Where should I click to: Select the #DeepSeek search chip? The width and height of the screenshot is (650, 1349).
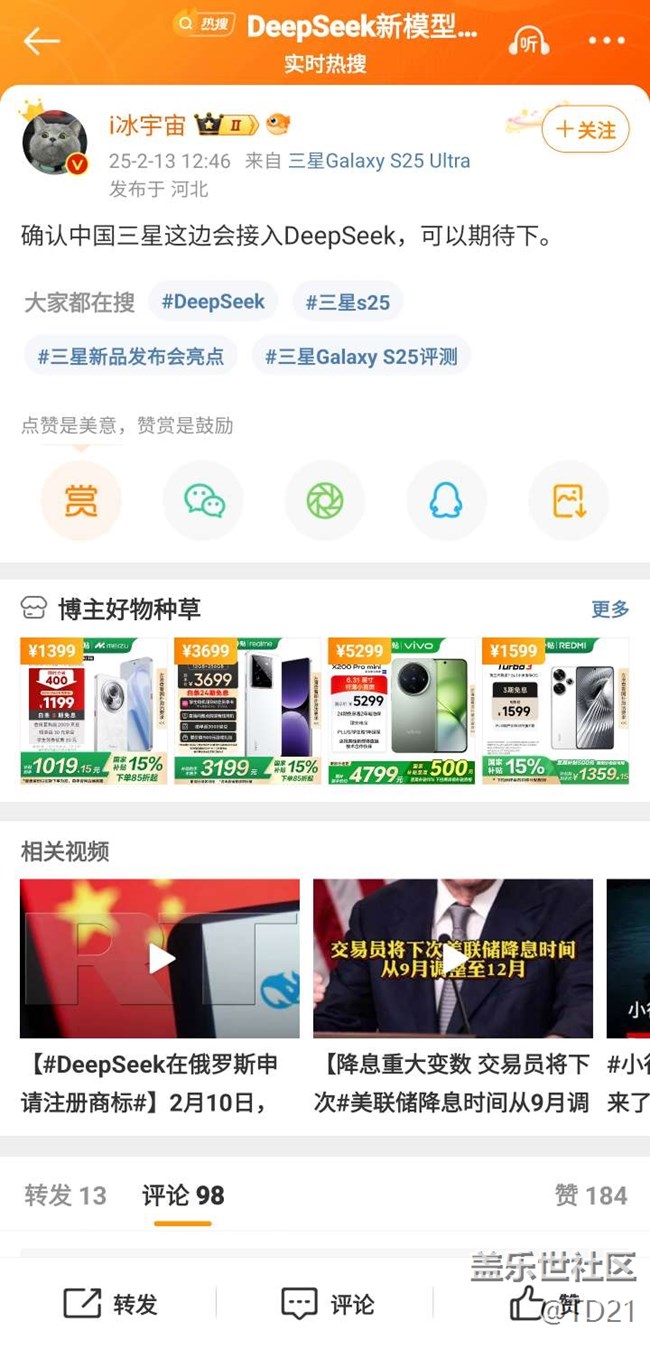(x=213, y=301)
